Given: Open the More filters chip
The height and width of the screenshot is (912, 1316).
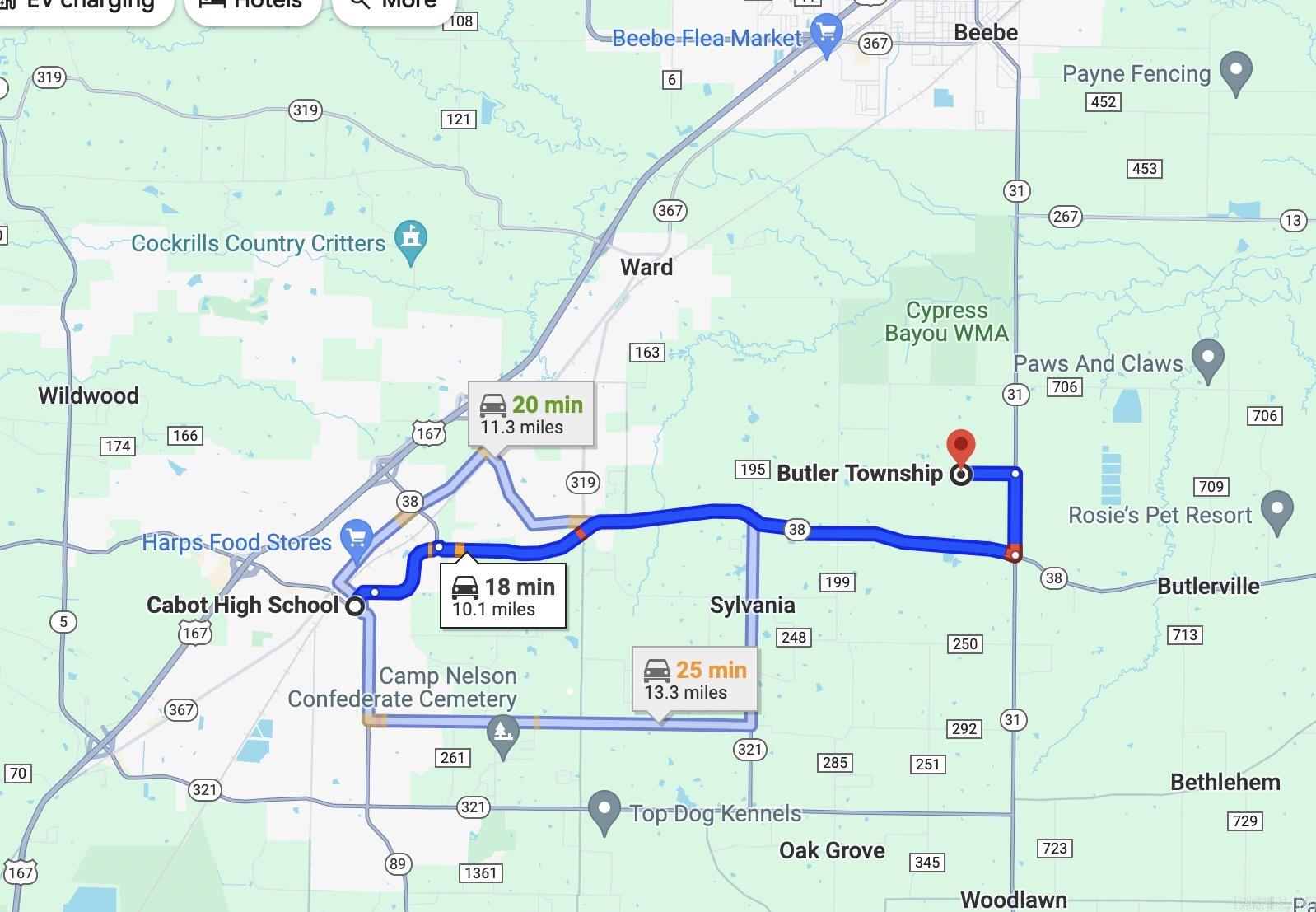Looking at the screenshot, I should 394,7.
